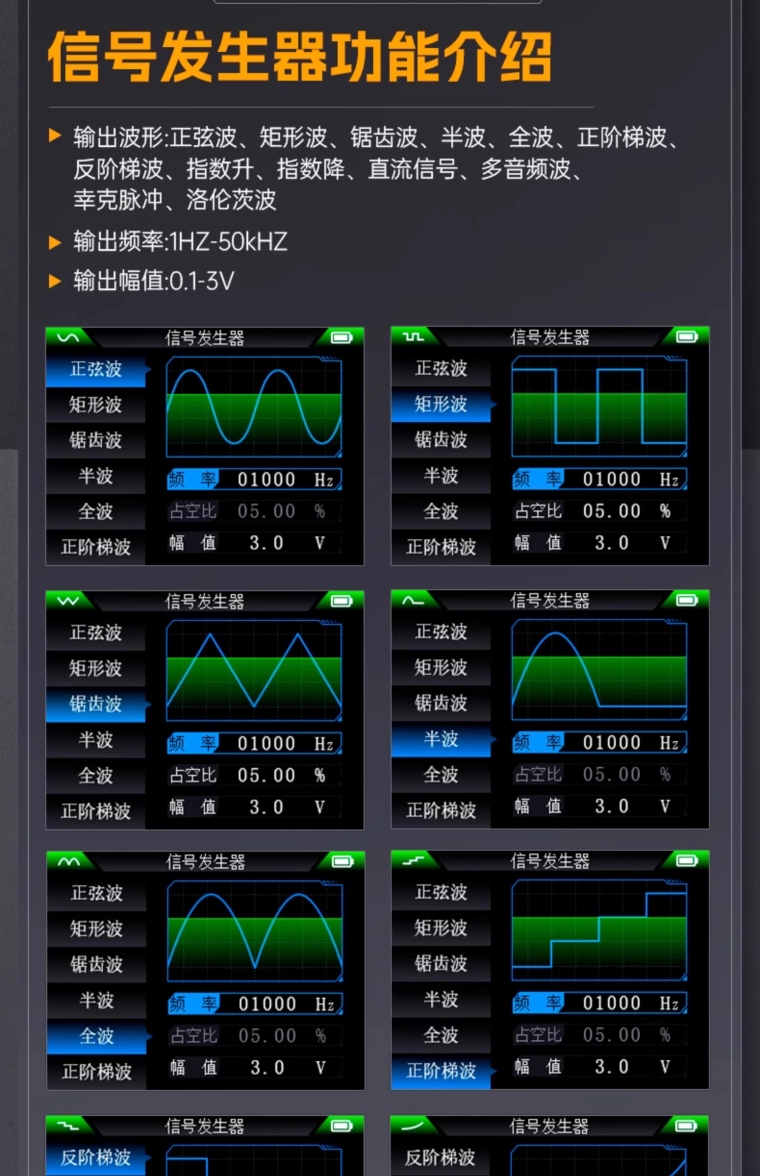The height and width of the screenshot is (1176, 760).
Task: Click the half-wave icon on the 半波 screen header
Action: [415, 600]
